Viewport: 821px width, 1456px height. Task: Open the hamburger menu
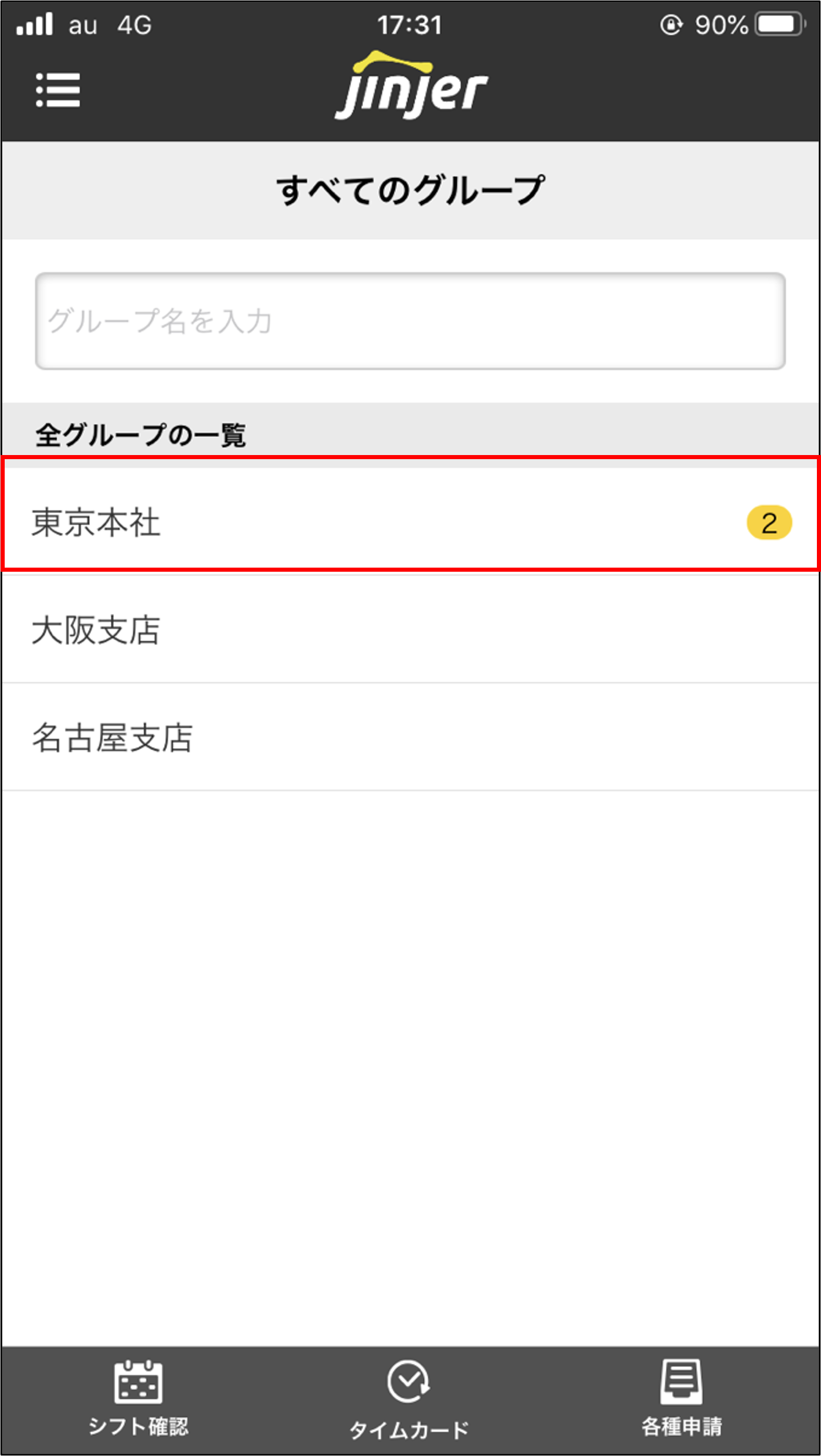pos(57,90)
